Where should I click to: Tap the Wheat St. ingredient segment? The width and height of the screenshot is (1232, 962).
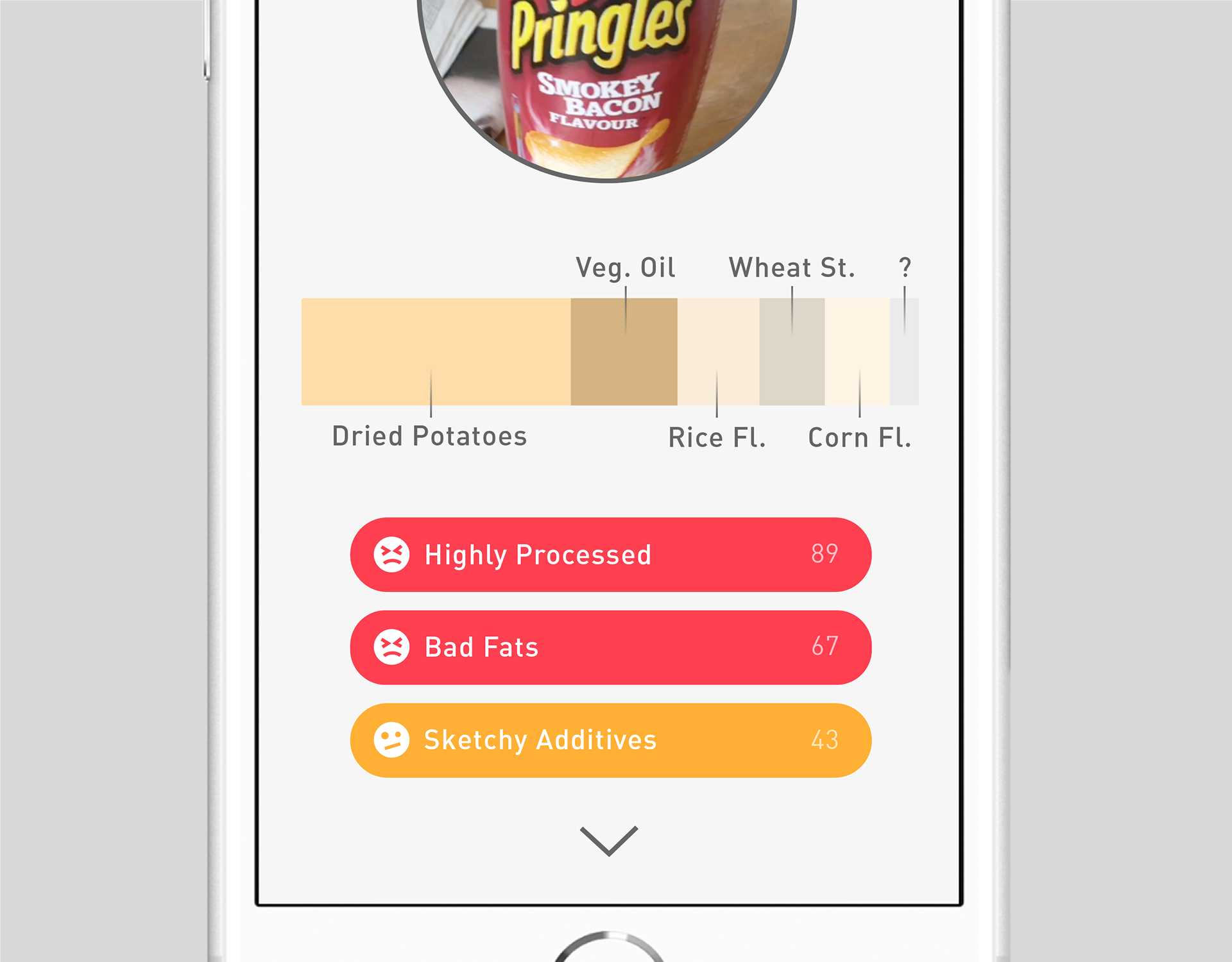click(792, 351)
